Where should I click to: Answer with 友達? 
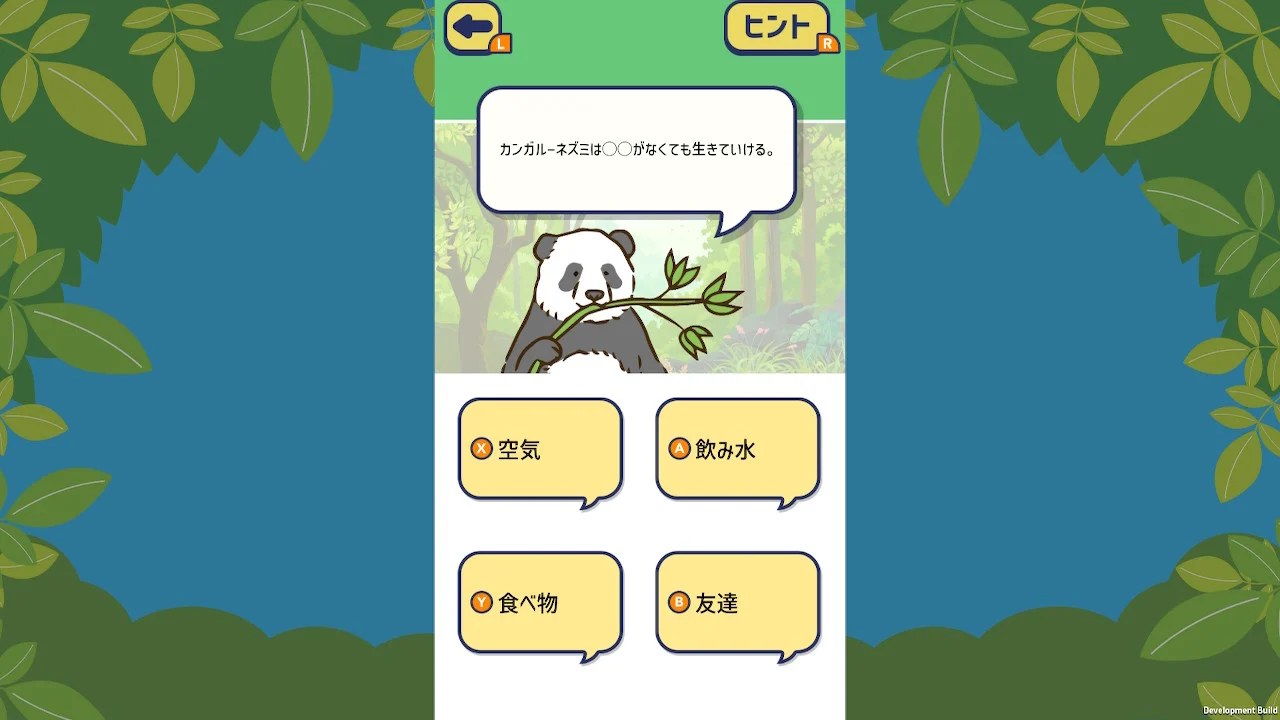[738, 602]
